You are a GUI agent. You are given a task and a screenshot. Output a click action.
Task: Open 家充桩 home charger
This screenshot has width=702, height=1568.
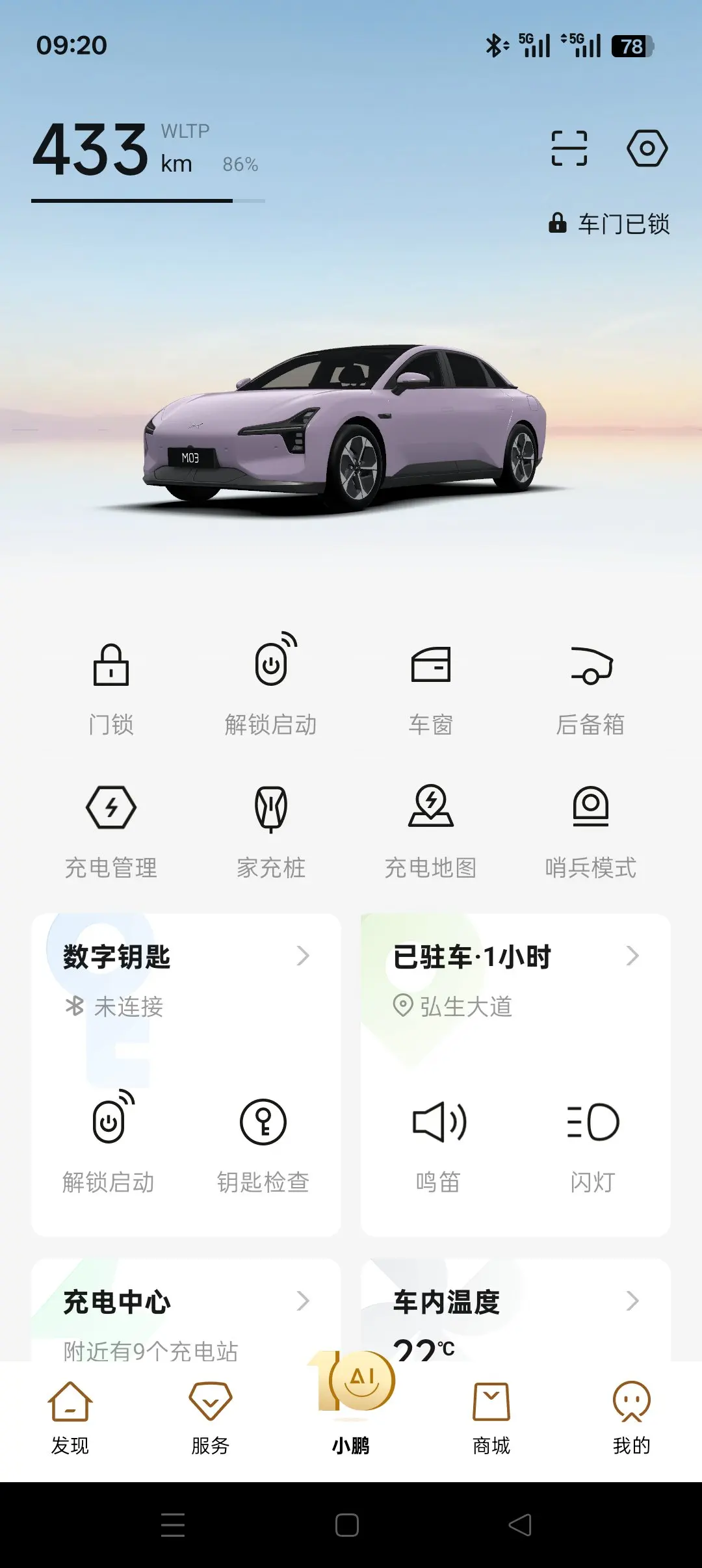271,832
